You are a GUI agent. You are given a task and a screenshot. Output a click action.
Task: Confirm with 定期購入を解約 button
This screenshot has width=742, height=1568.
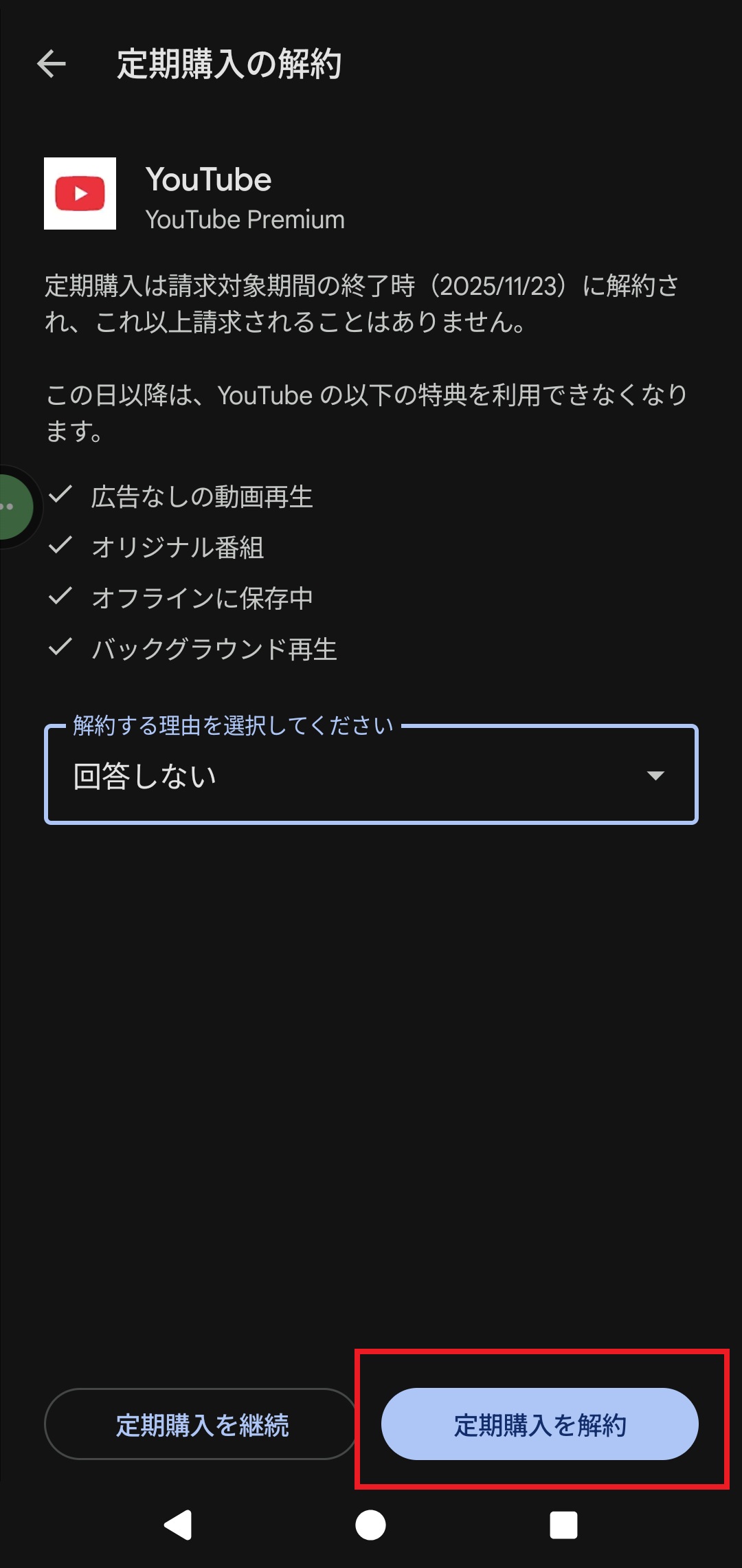point(540,1424)
